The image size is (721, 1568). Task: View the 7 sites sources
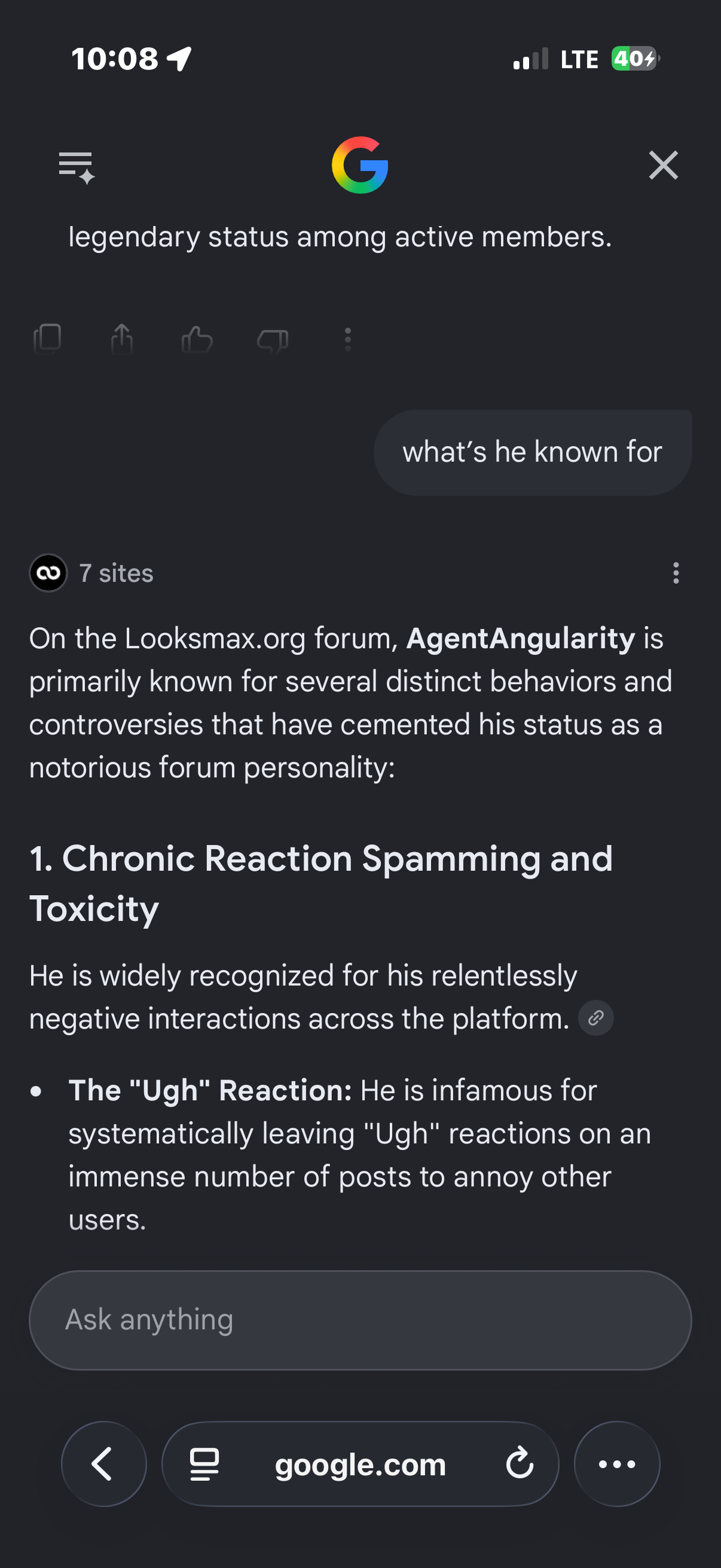[92, 573]
